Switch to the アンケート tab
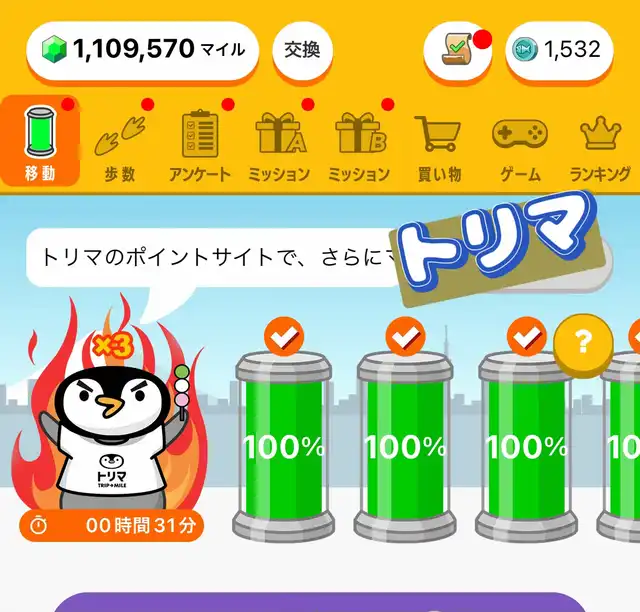Viewport: 640px width, 612px height. 200,146
